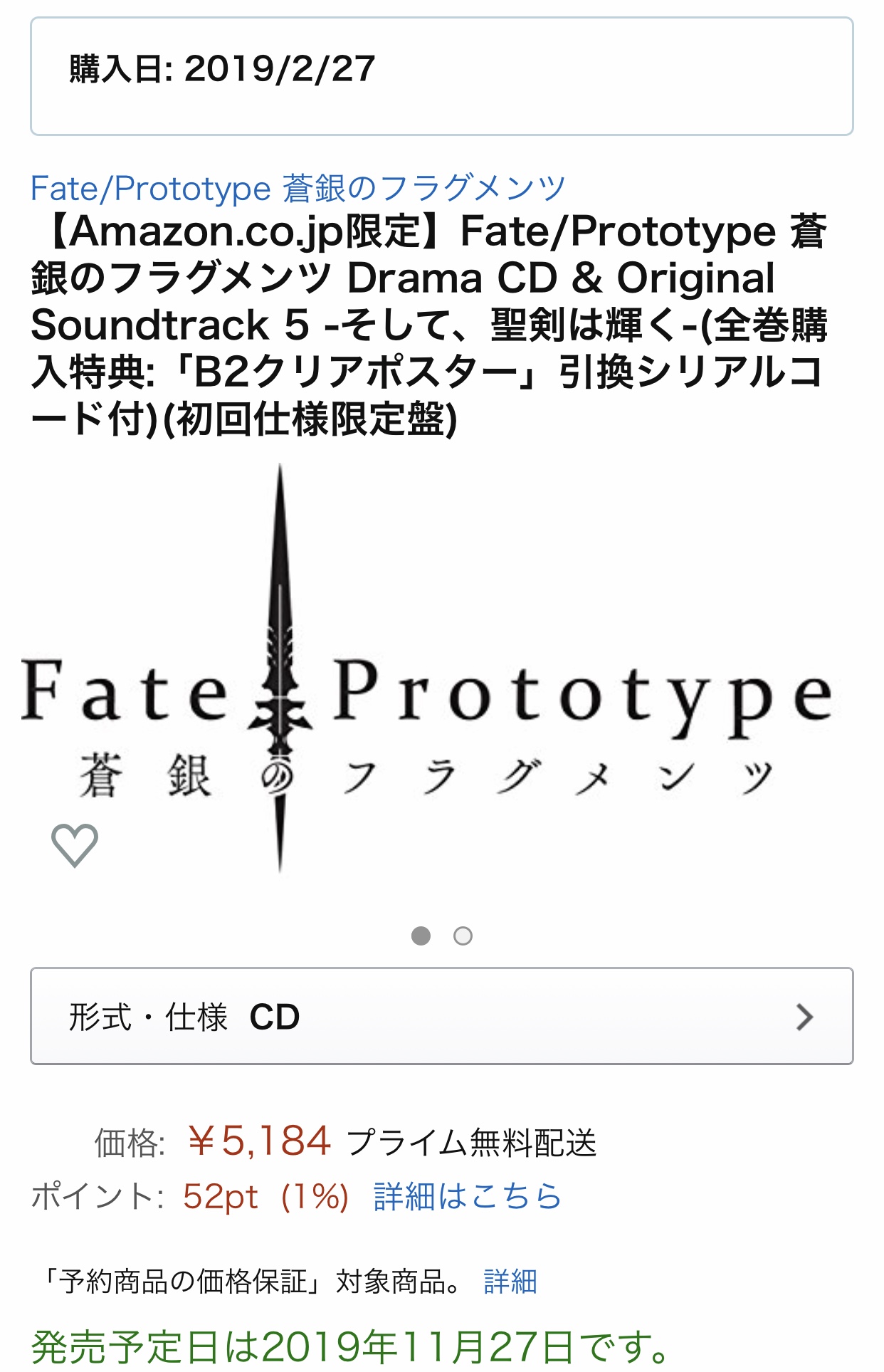Show the second product image dot
The height and width of the screenshot is (1372, 884).
(x=463, y=936)
